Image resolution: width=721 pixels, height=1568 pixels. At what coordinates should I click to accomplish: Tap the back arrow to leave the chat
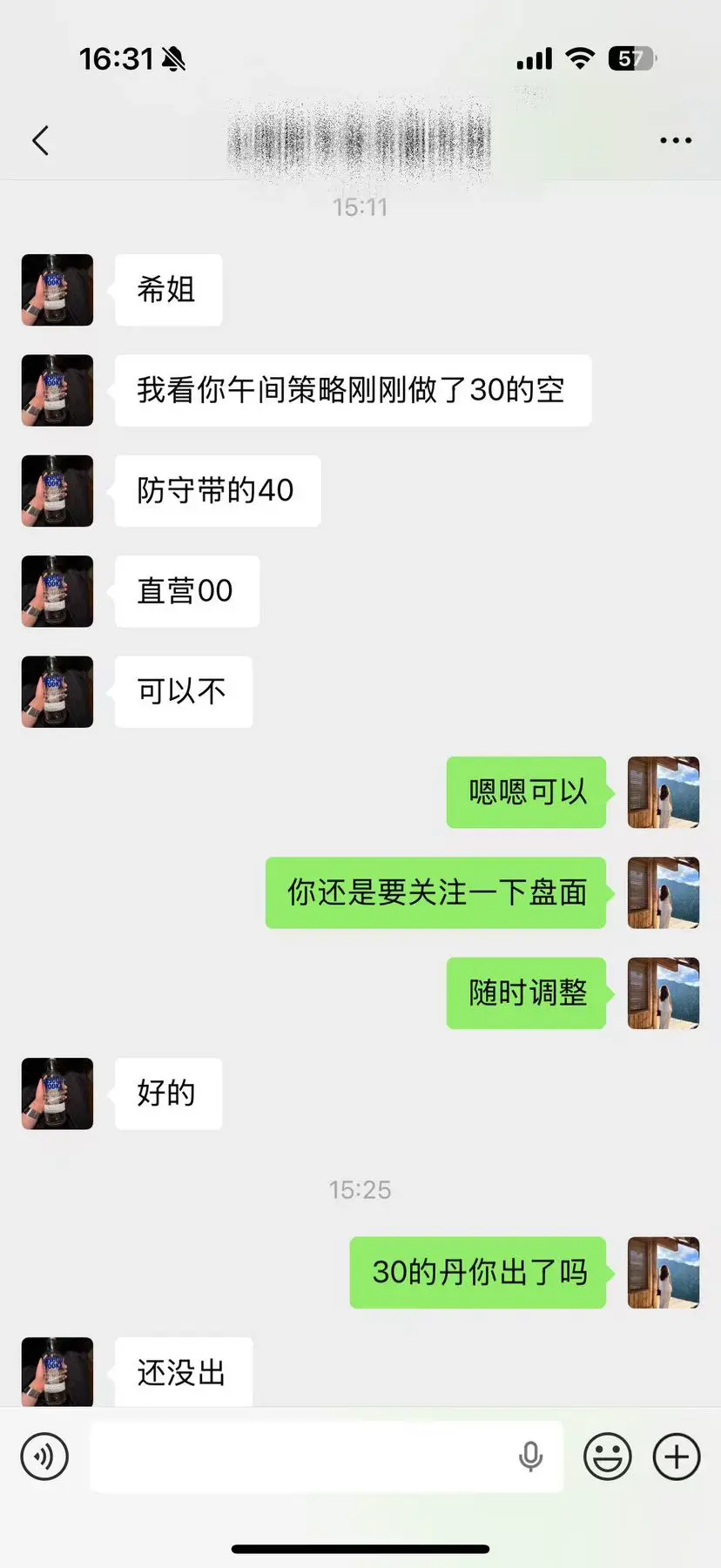tap(39, 139)
